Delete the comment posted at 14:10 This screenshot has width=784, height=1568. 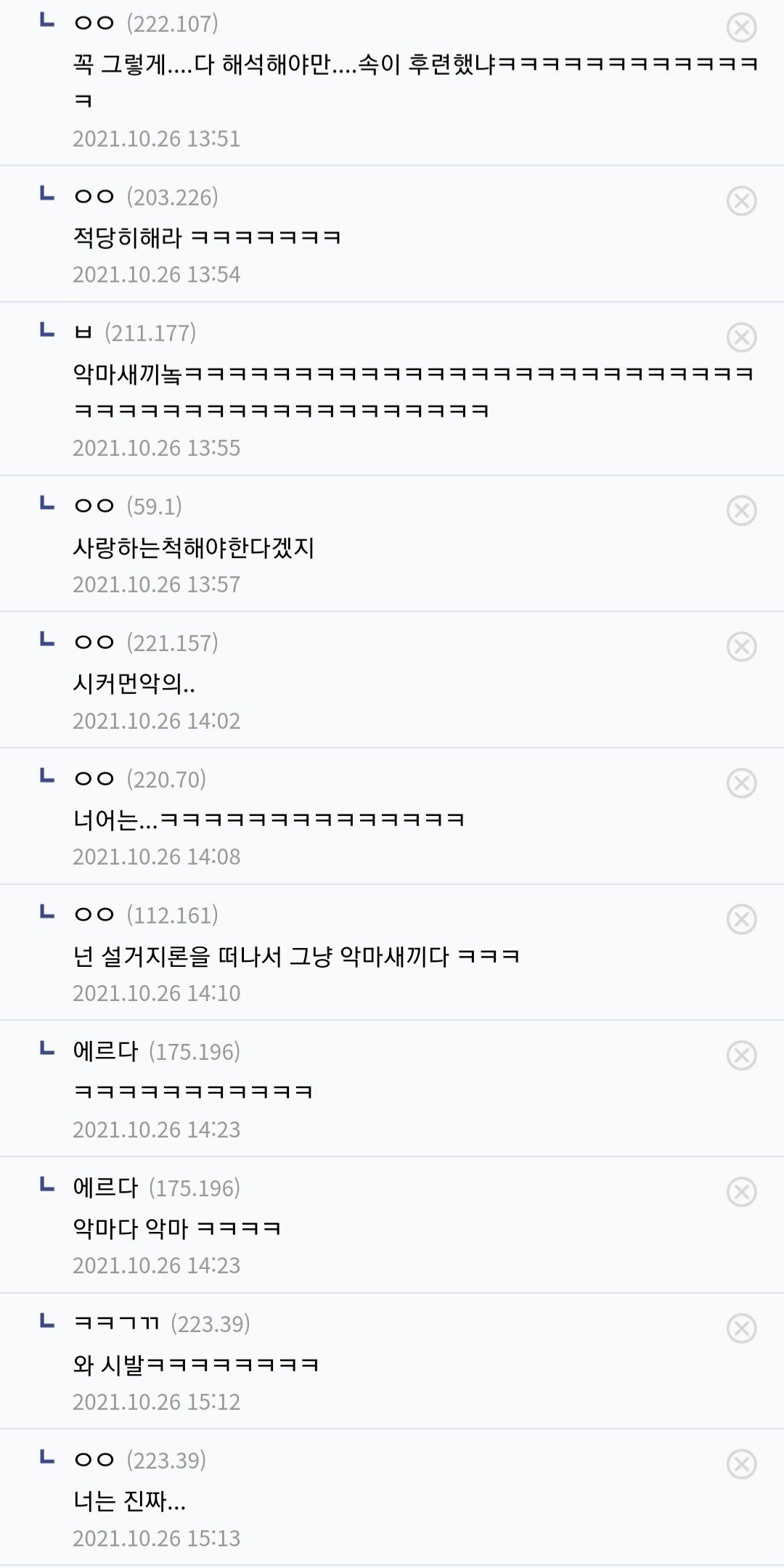pos(741,919)
